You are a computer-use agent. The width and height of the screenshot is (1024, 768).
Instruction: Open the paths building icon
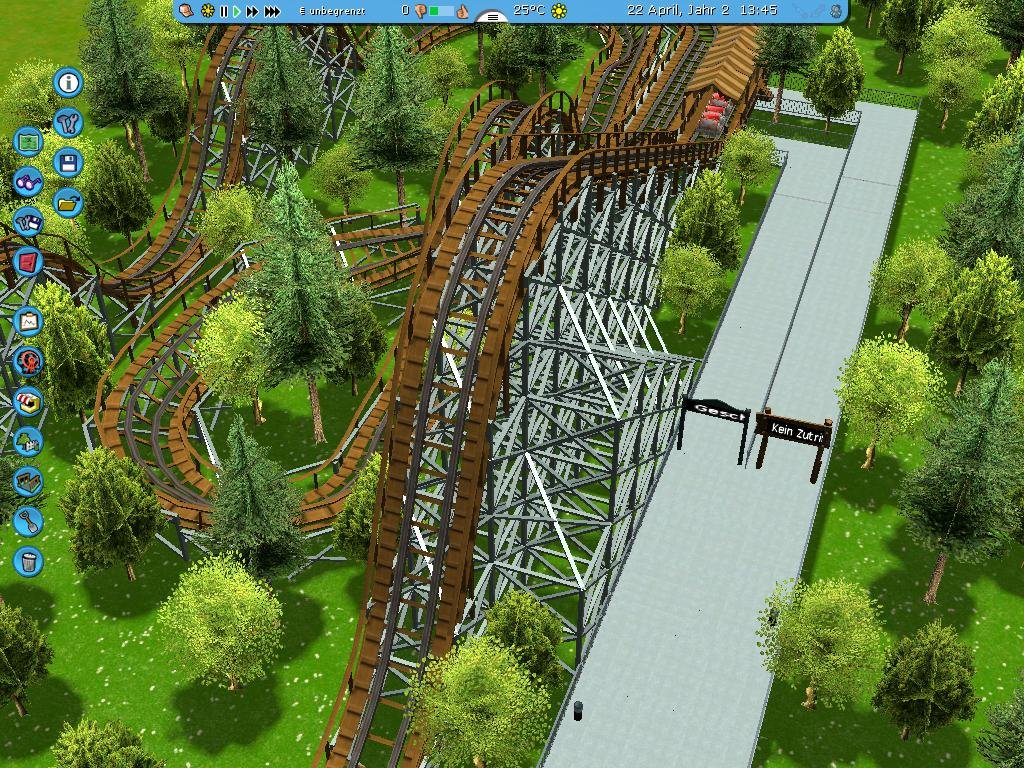click(x=28, y=481)
